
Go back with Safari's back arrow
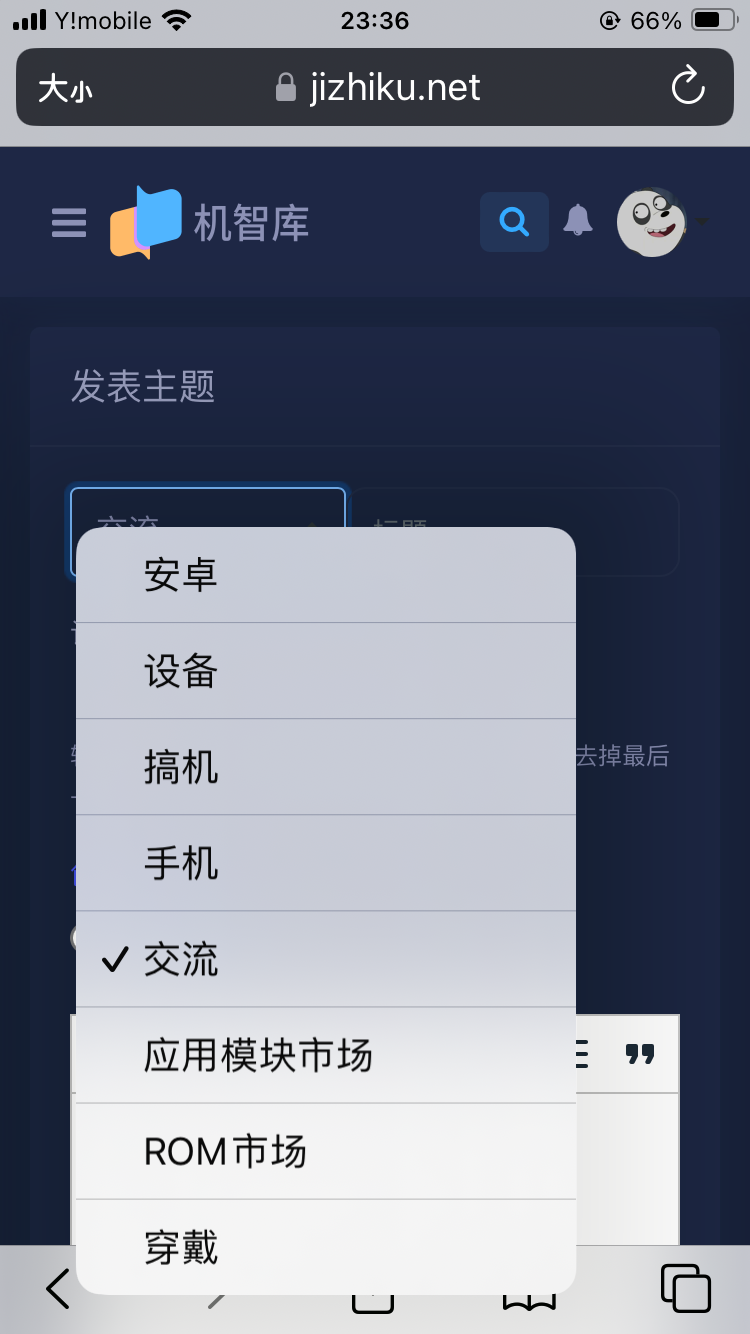point(59,1288)
